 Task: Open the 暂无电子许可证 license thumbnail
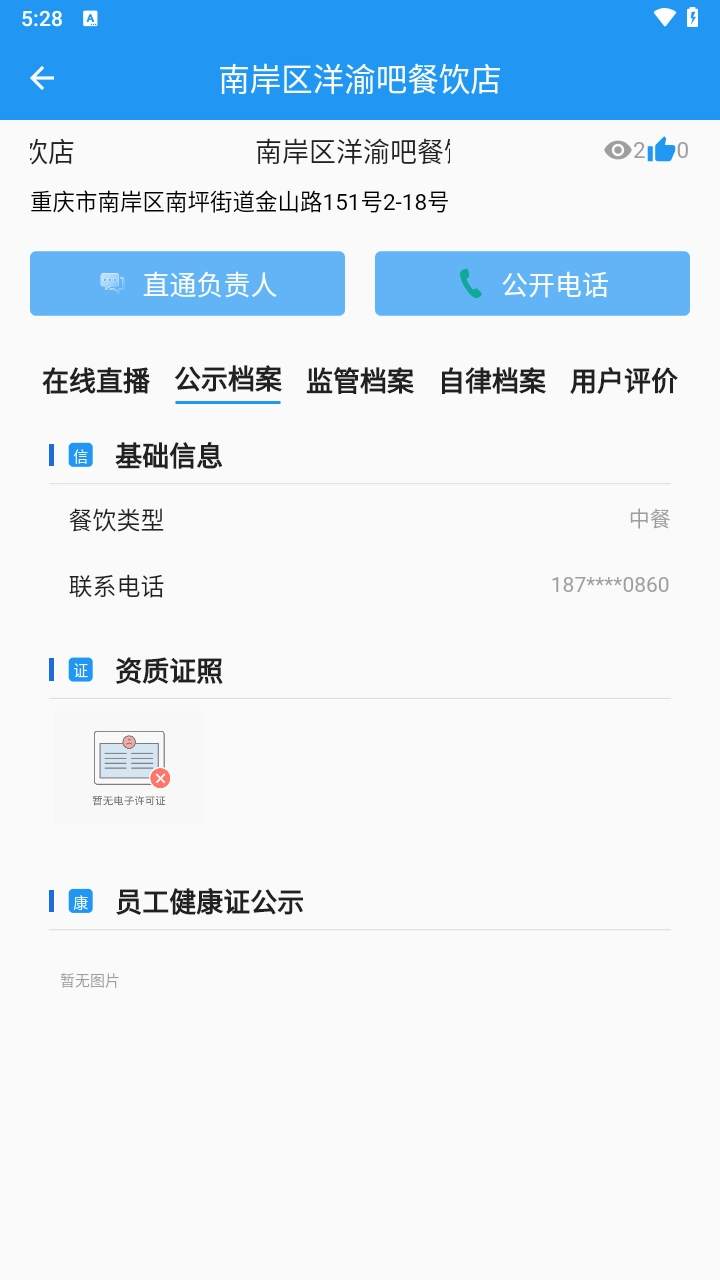(129, 768)
